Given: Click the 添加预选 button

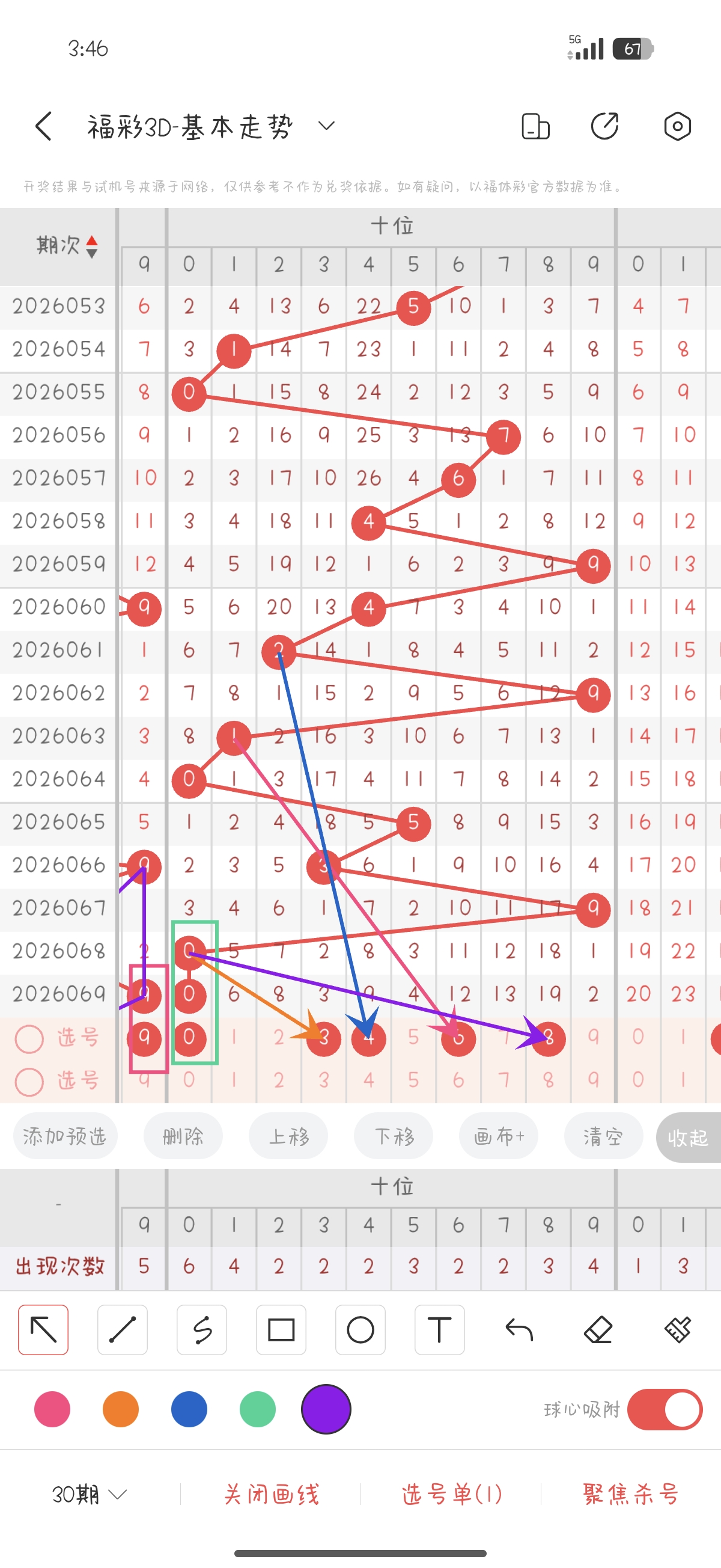Looking at the screenshot, I should [65, 1136].
